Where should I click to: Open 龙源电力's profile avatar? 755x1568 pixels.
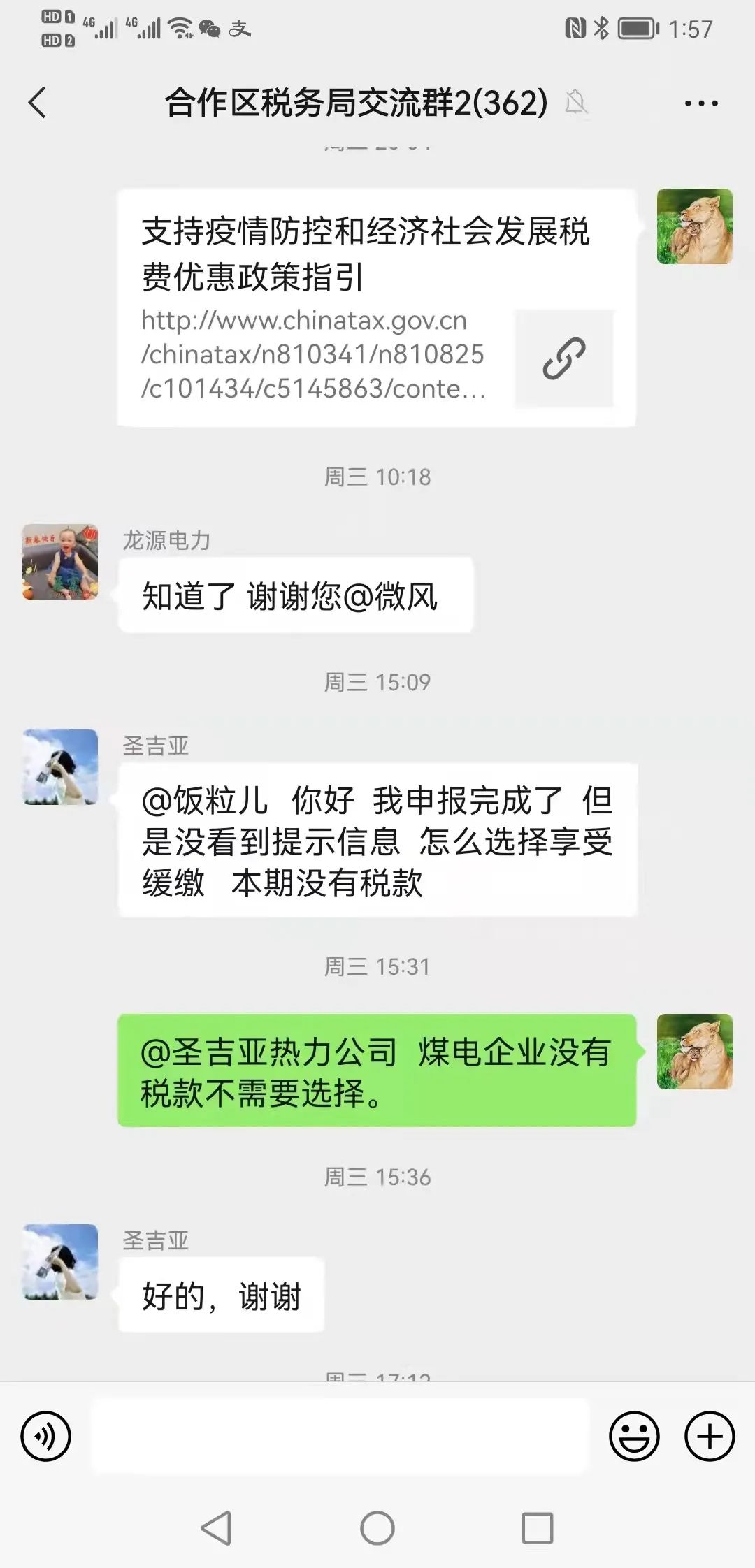tap(60, 562)
